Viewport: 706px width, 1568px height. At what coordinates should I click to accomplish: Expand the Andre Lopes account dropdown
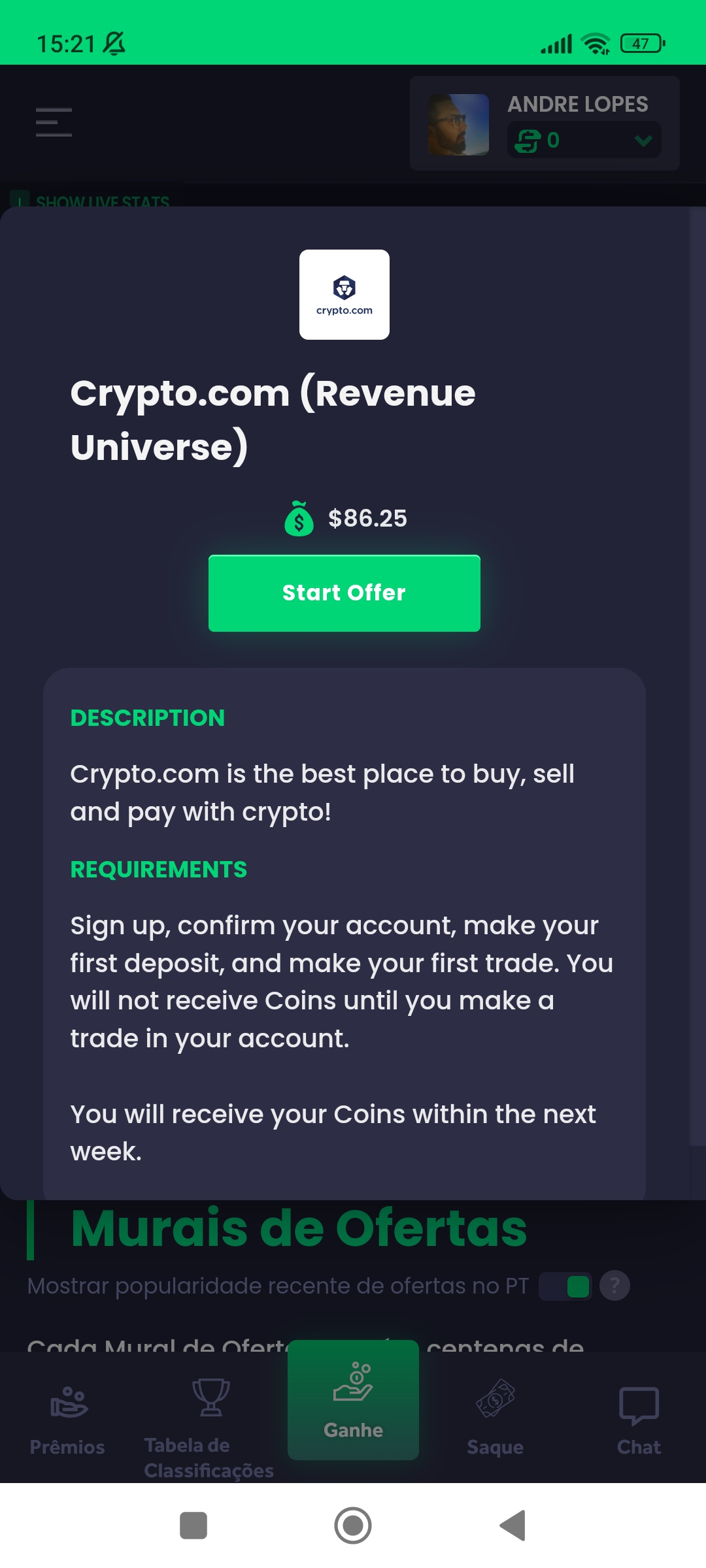click(643, 140)
